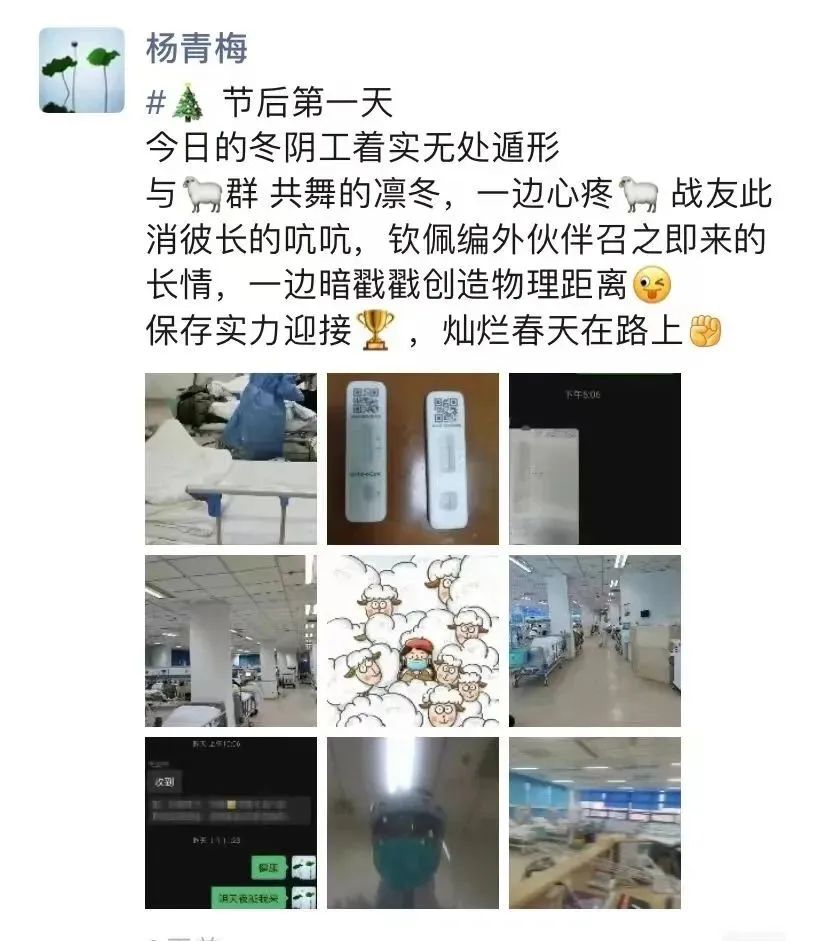Open 杨青梅's profile avatar
Viewport: 828px width, 941px height.
(x=82, y=70)
